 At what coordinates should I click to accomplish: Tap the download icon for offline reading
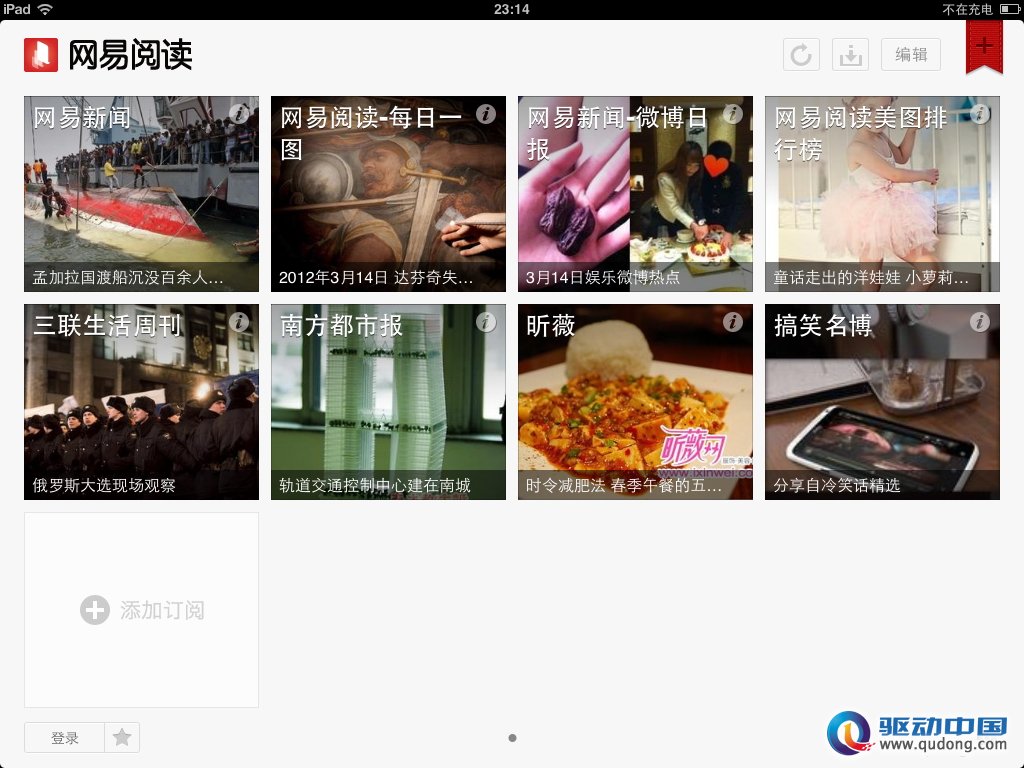(850, 55)
